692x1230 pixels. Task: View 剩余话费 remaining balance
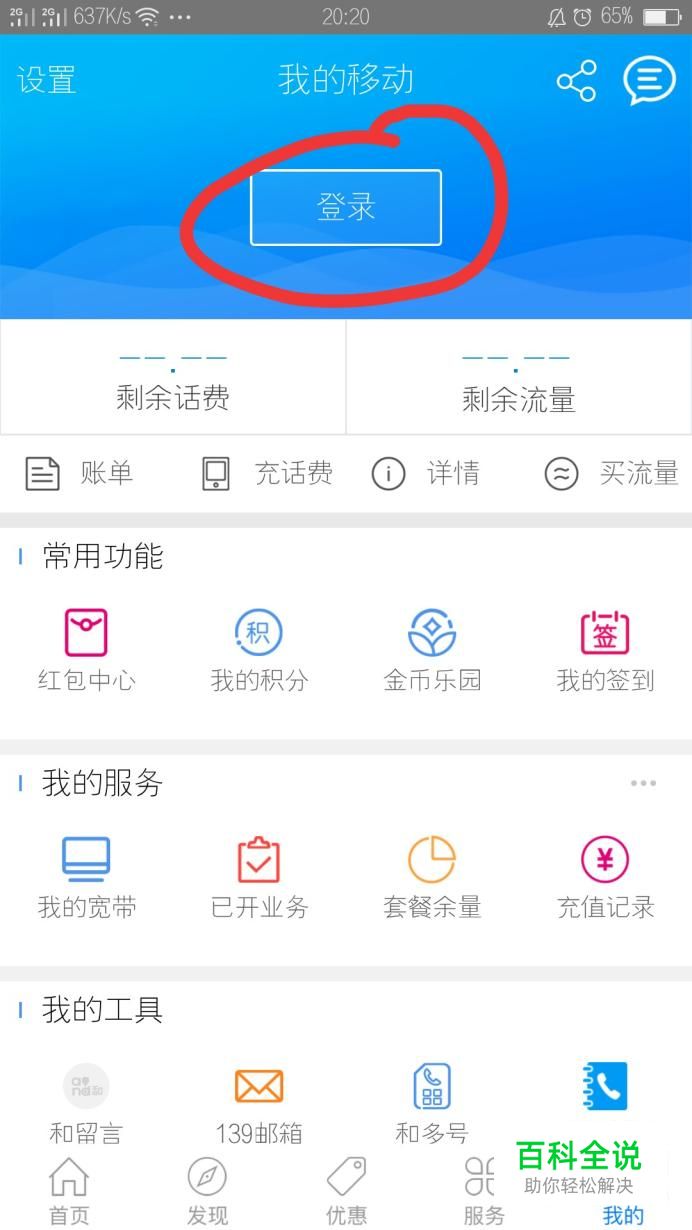[x=173, y=378]
